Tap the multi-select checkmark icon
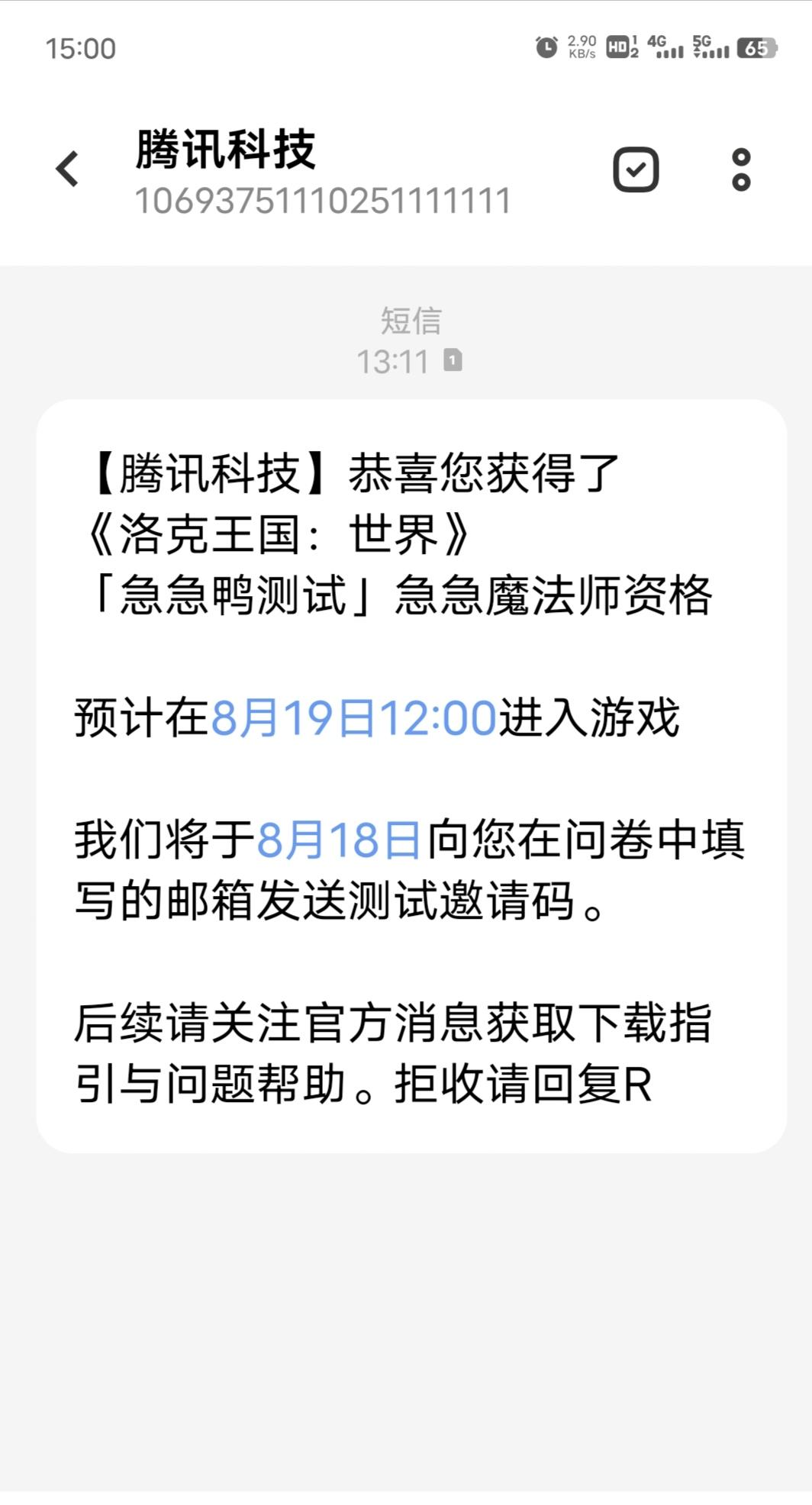Screen dimensions: 812x1505 click(x=636, y=169)
